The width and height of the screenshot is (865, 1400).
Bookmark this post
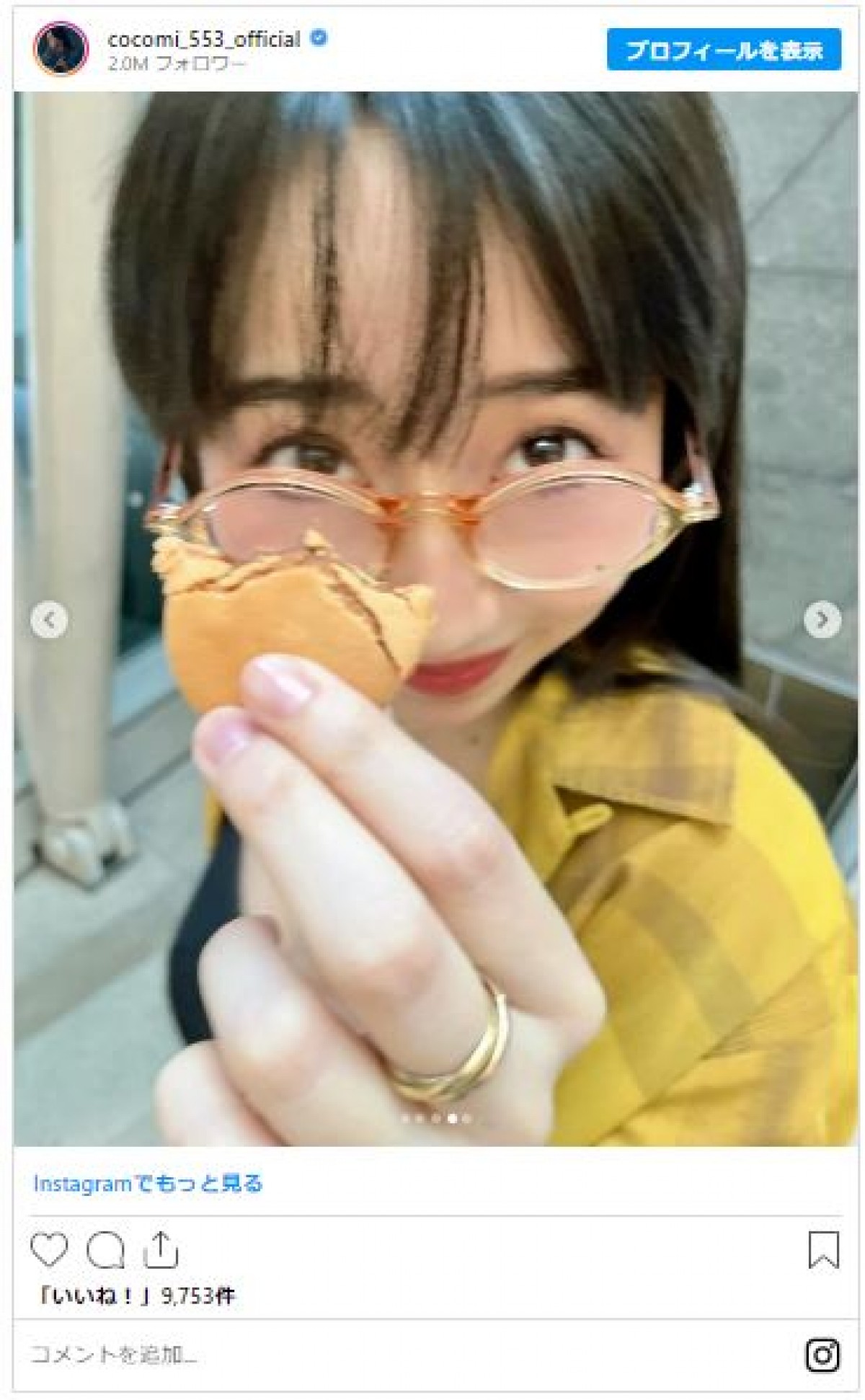tap(823, 1249)
